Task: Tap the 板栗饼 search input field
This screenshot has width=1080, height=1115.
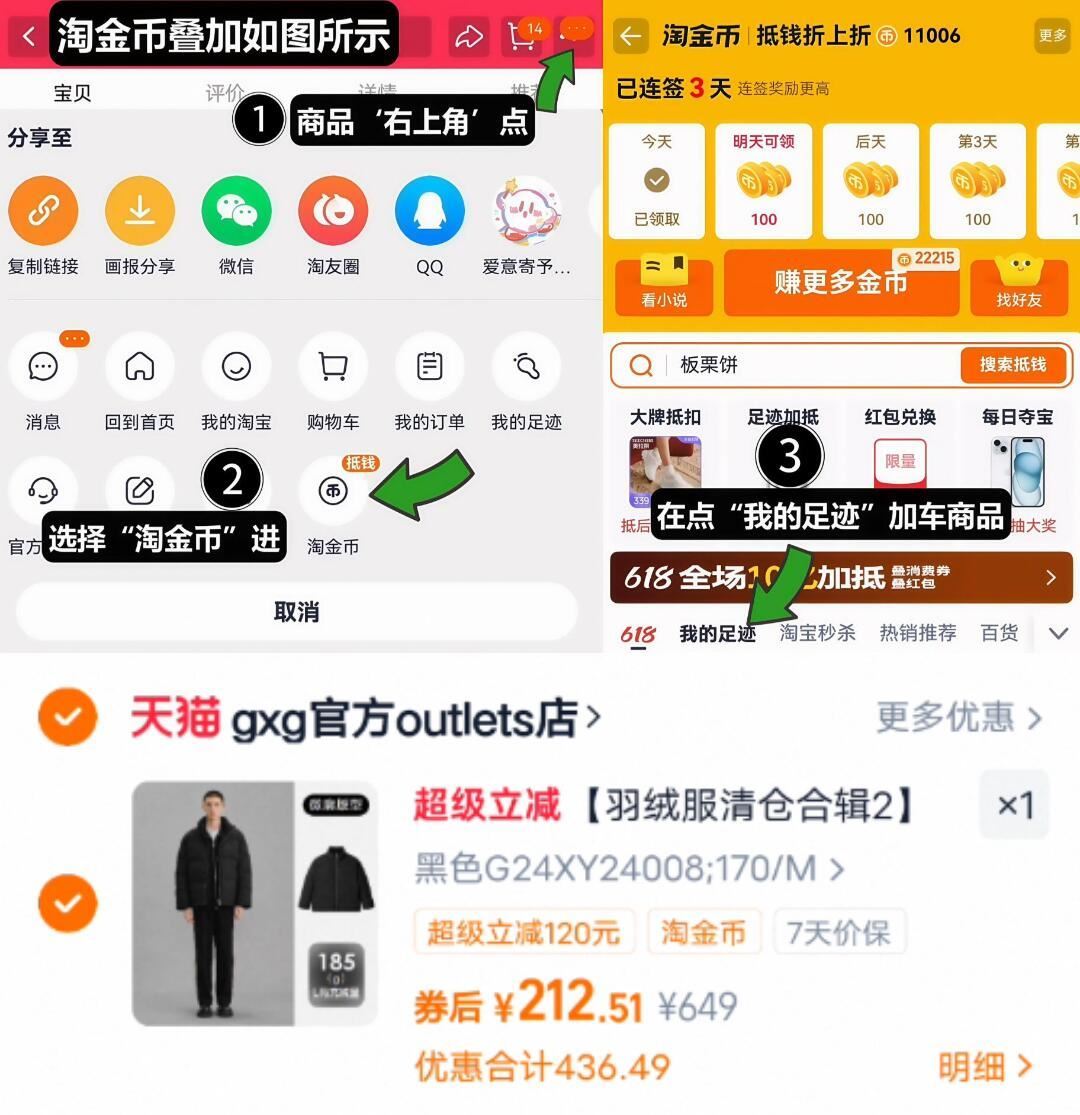Action: (750, 365)
